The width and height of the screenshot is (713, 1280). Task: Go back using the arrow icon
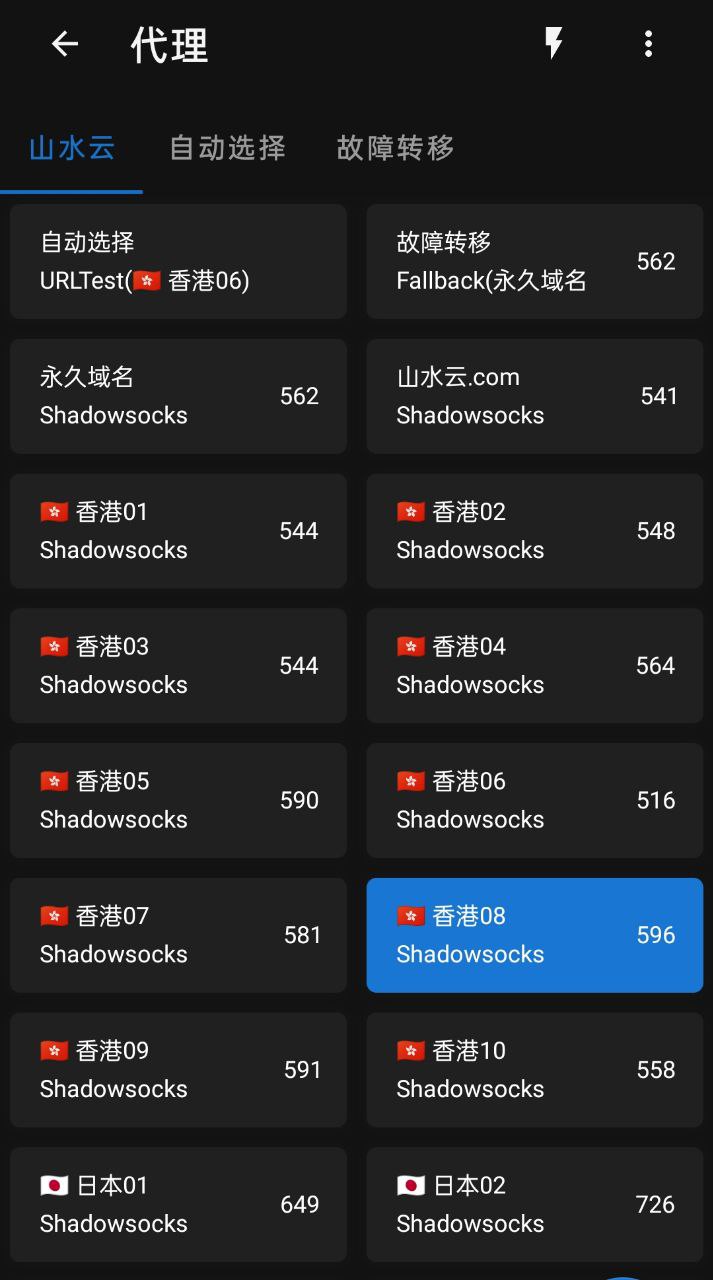(x=65, y=44)
